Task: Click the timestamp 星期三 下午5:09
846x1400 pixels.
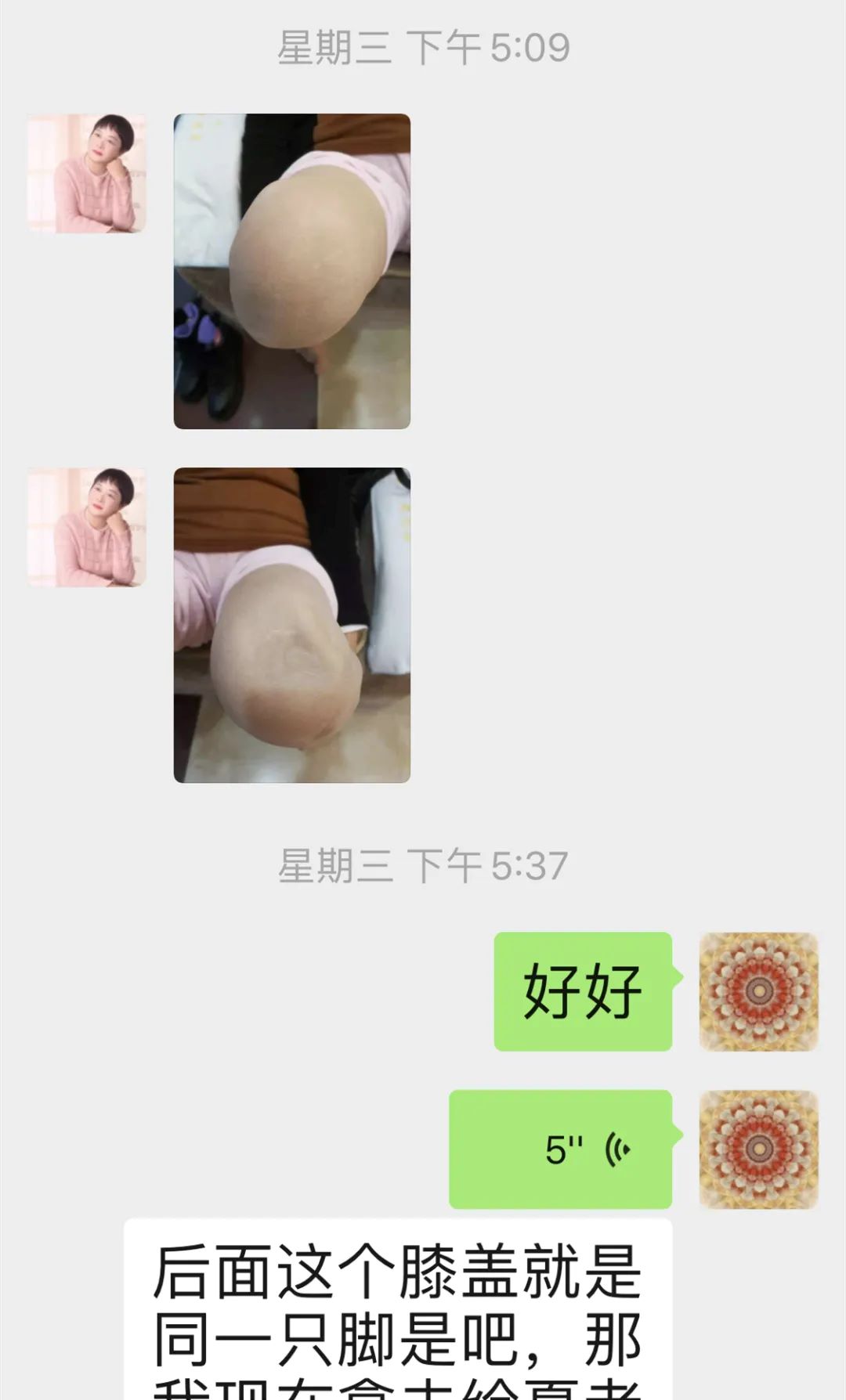Action: pos(423,47)
